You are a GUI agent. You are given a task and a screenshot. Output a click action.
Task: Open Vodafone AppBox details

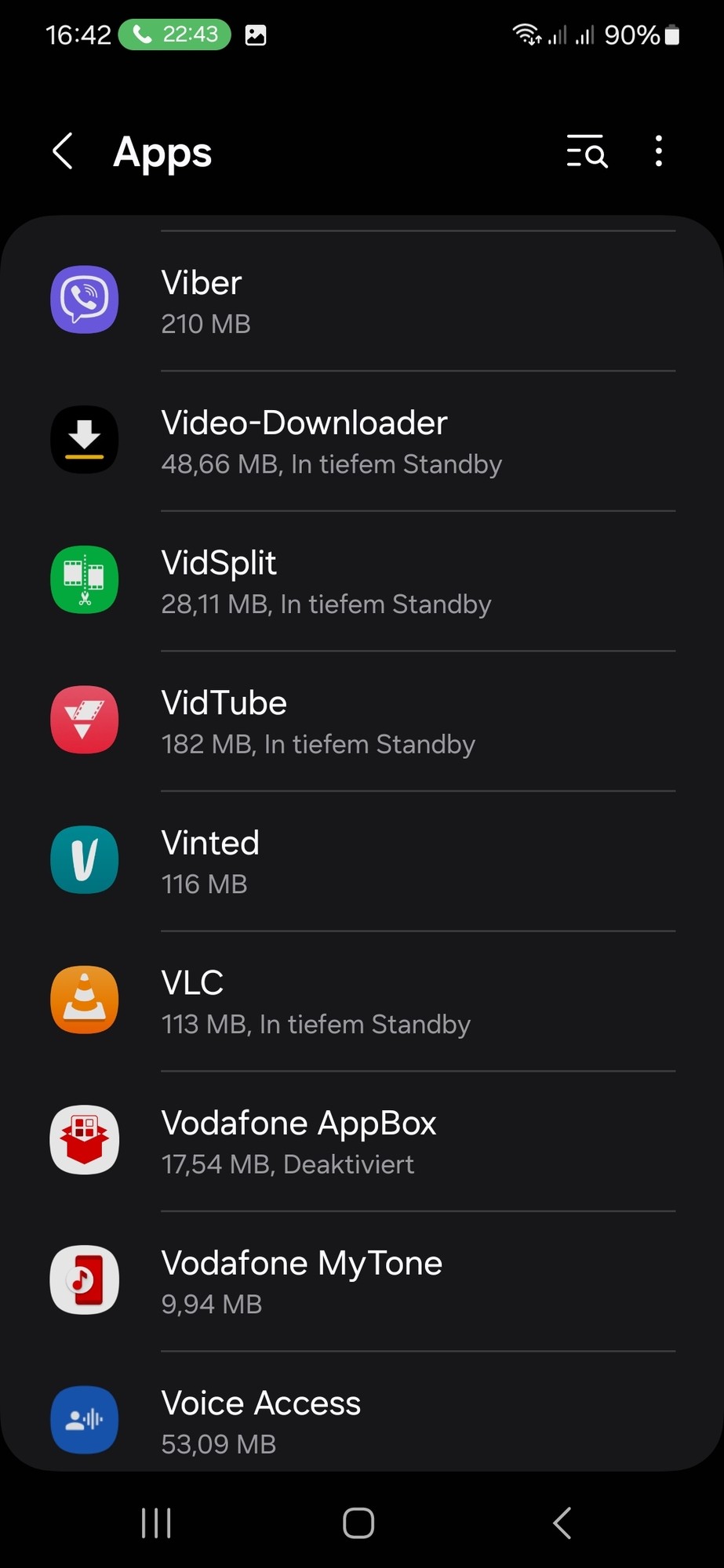coord(361,1142)
